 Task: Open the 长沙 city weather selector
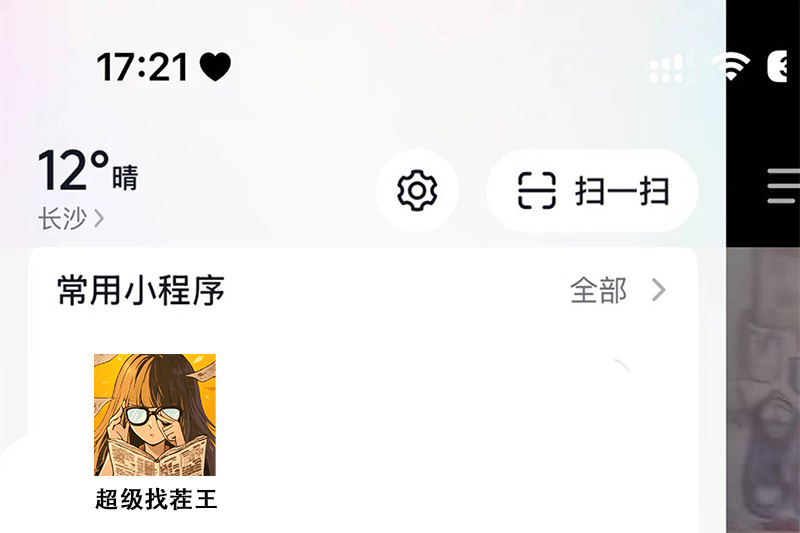pyautogui.click(x=70, y=219)
